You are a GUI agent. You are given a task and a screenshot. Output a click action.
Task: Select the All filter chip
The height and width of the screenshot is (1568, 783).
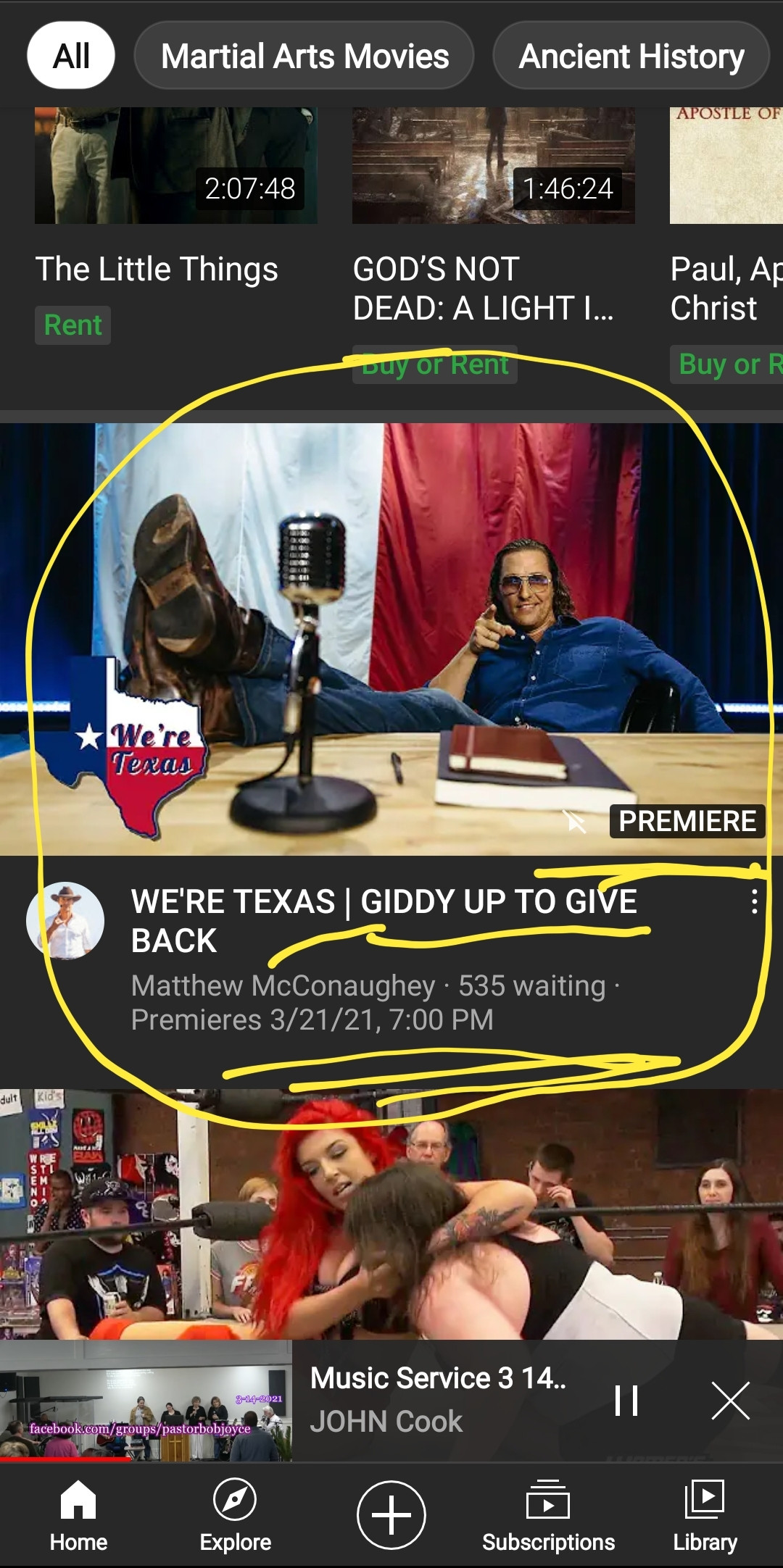71,56
